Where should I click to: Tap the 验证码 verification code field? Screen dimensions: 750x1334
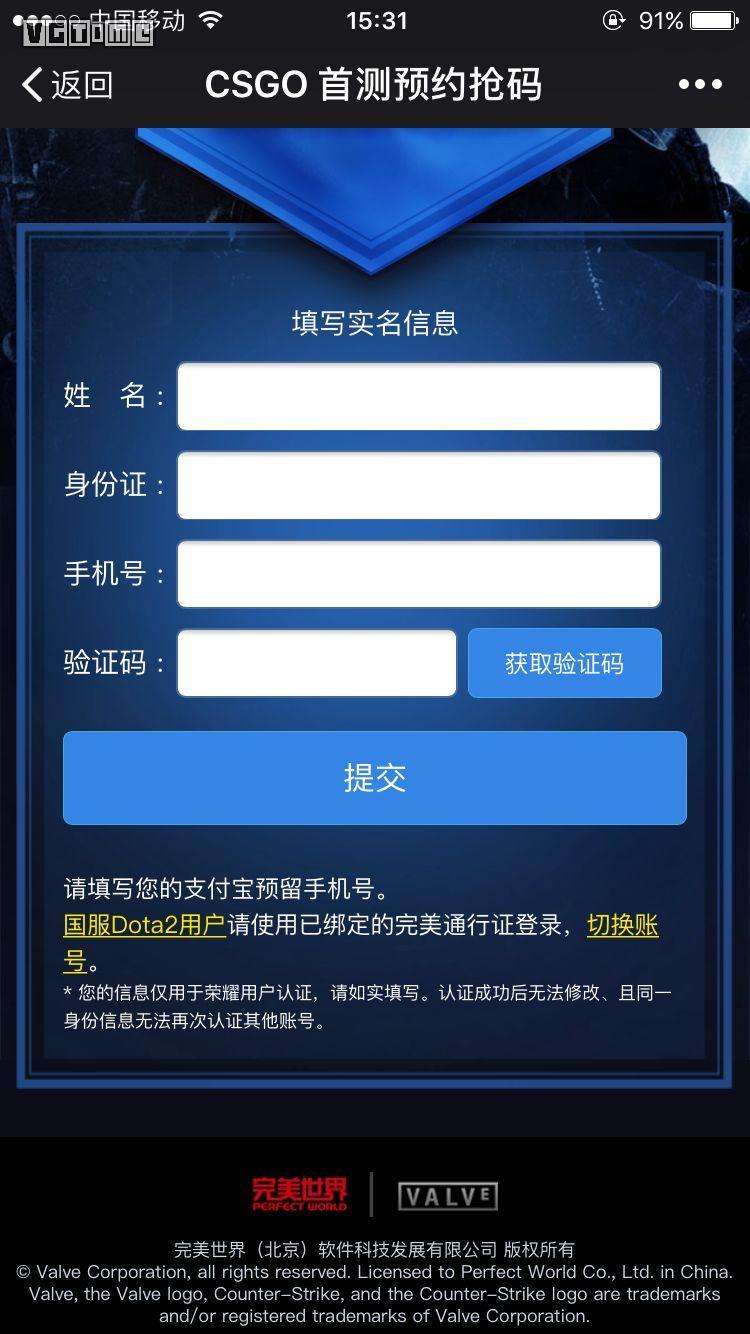(x=316, y=663)
